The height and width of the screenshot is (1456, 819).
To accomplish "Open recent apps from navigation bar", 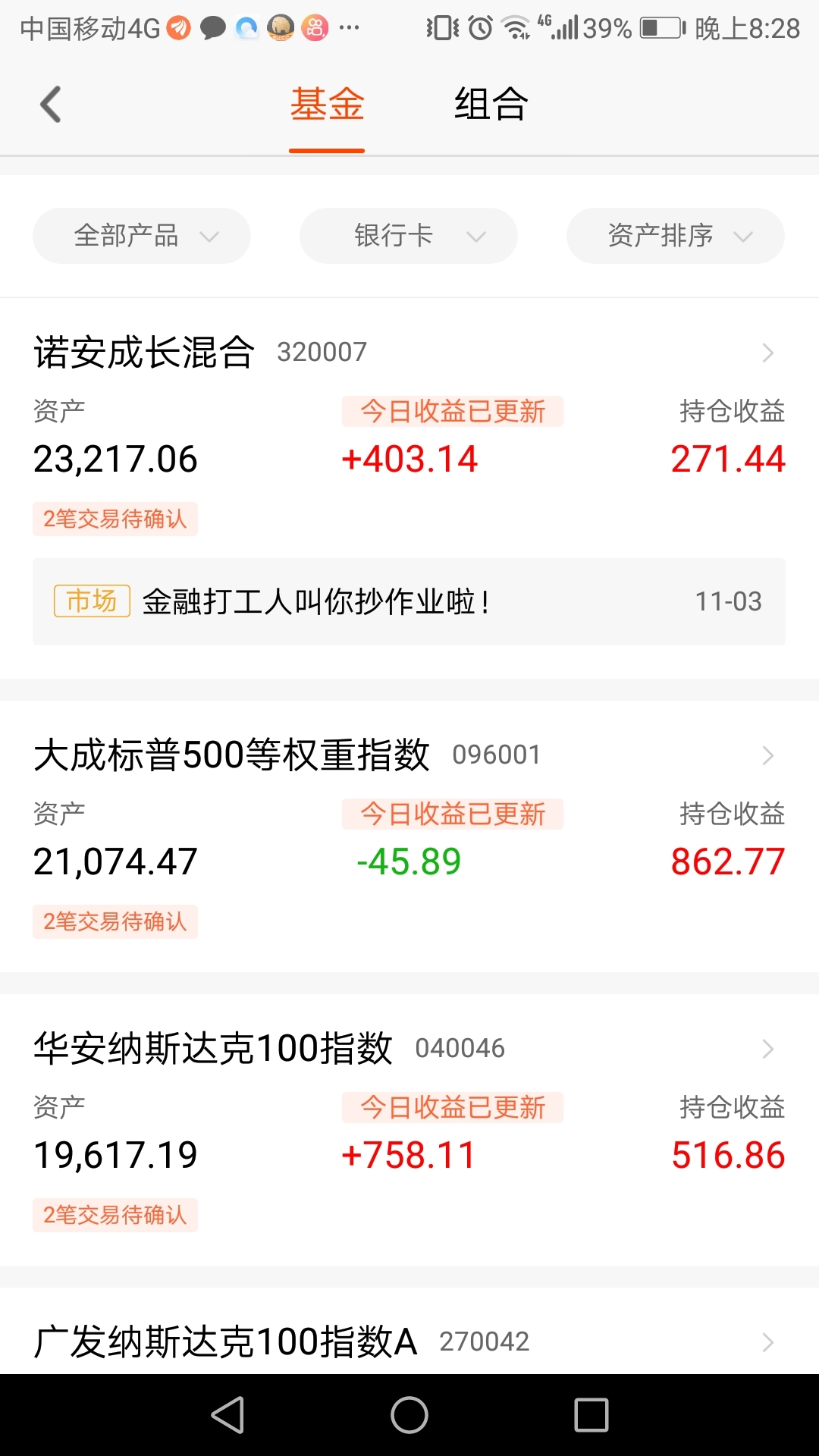I will coord(591,1415).
